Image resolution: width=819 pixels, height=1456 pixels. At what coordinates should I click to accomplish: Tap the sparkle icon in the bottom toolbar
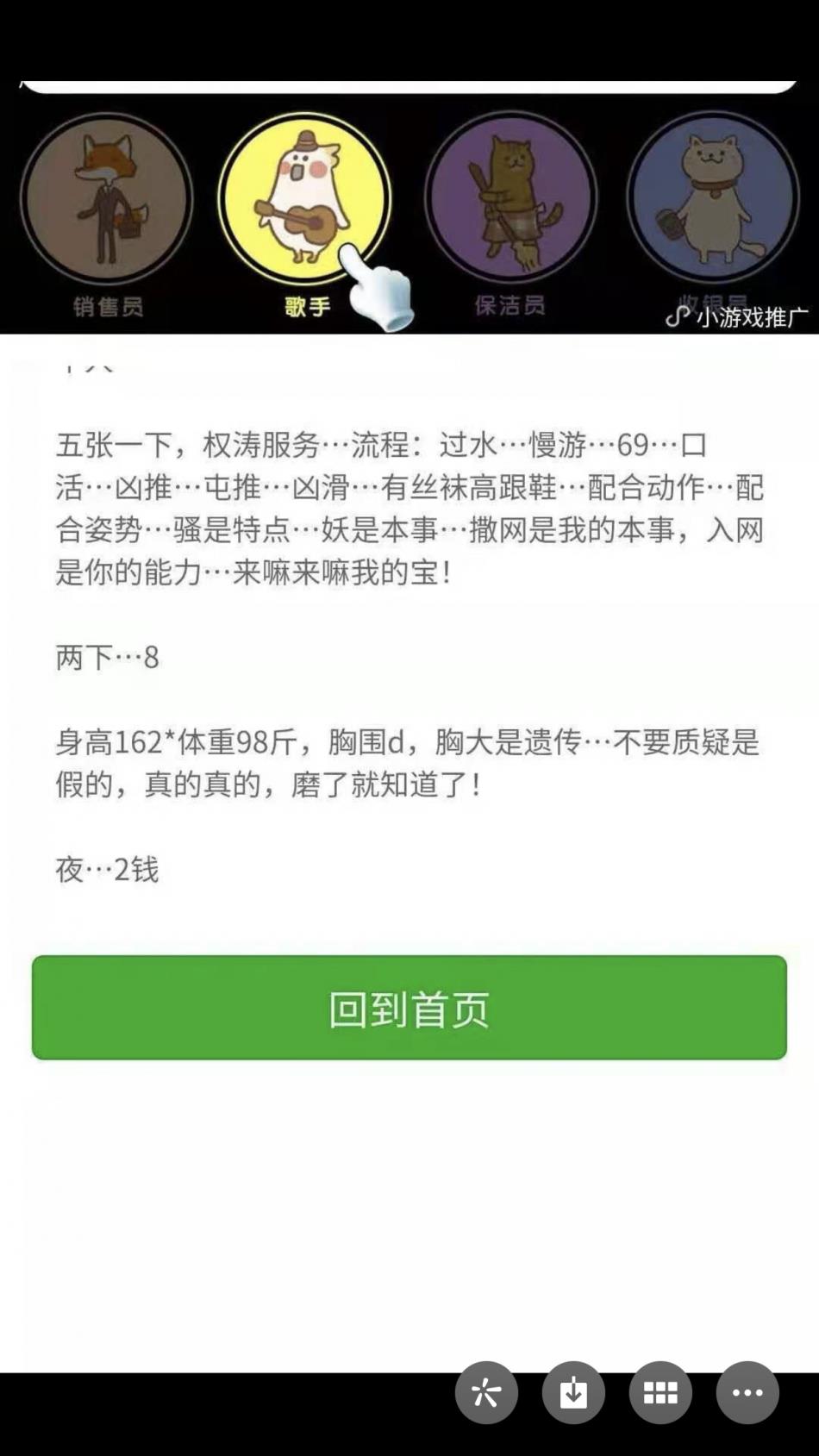[x=486, y=1392]
